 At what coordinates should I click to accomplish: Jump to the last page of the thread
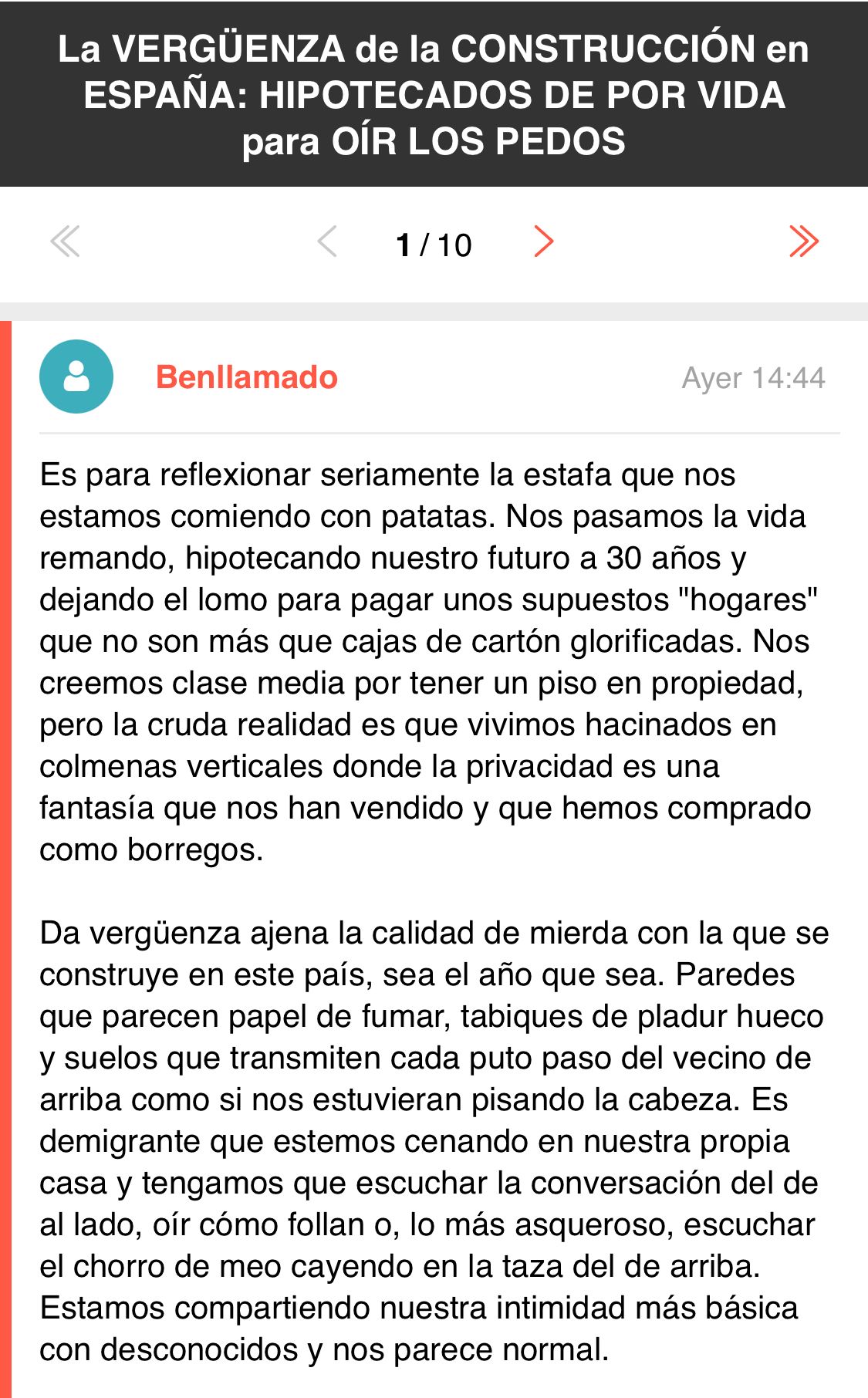803,242
